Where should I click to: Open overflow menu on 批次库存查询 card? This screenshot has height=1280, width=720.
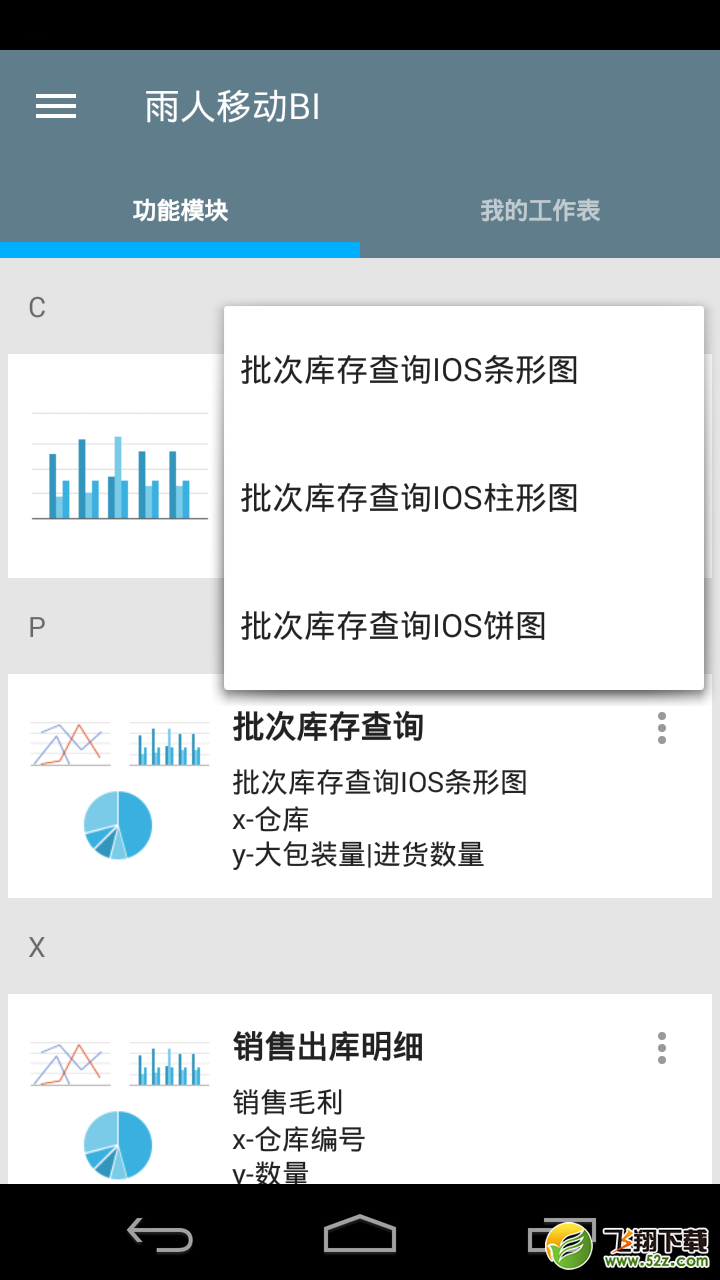[661, 728]
